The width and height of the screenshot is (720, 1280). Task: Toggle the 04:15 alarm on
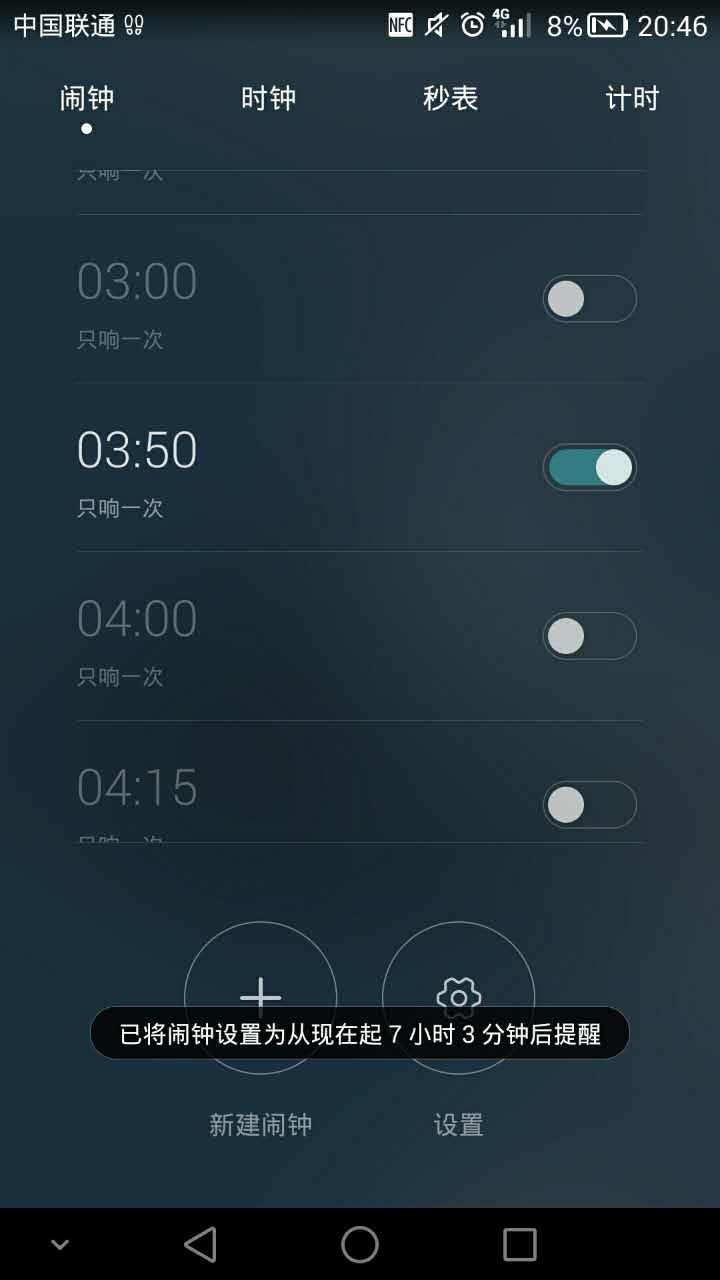click(589, 804)
